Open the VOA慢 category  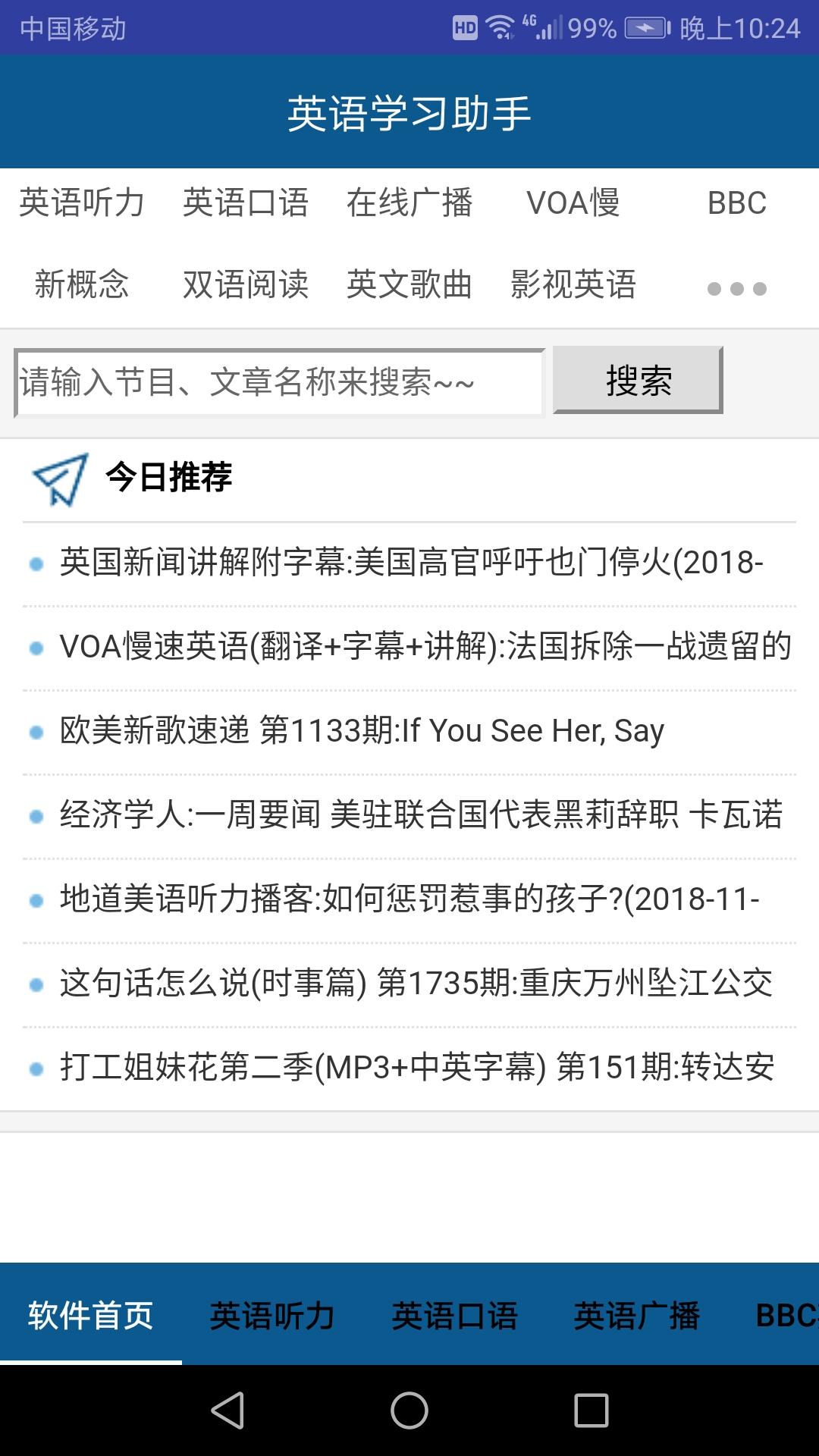pyautogui.click(x=573, y=203)
